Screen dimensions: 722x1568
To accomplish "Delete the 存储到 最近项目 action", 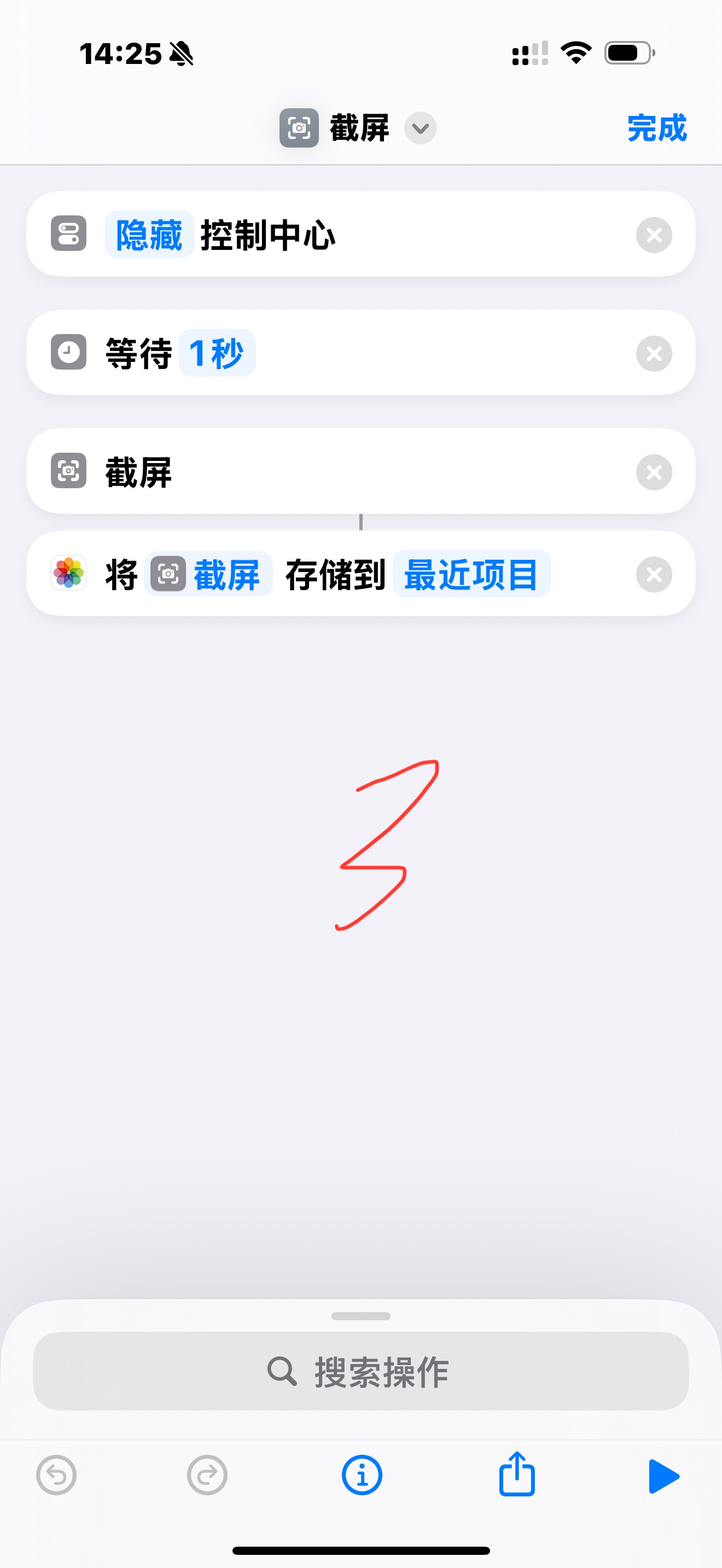I will tap(653, 575).
